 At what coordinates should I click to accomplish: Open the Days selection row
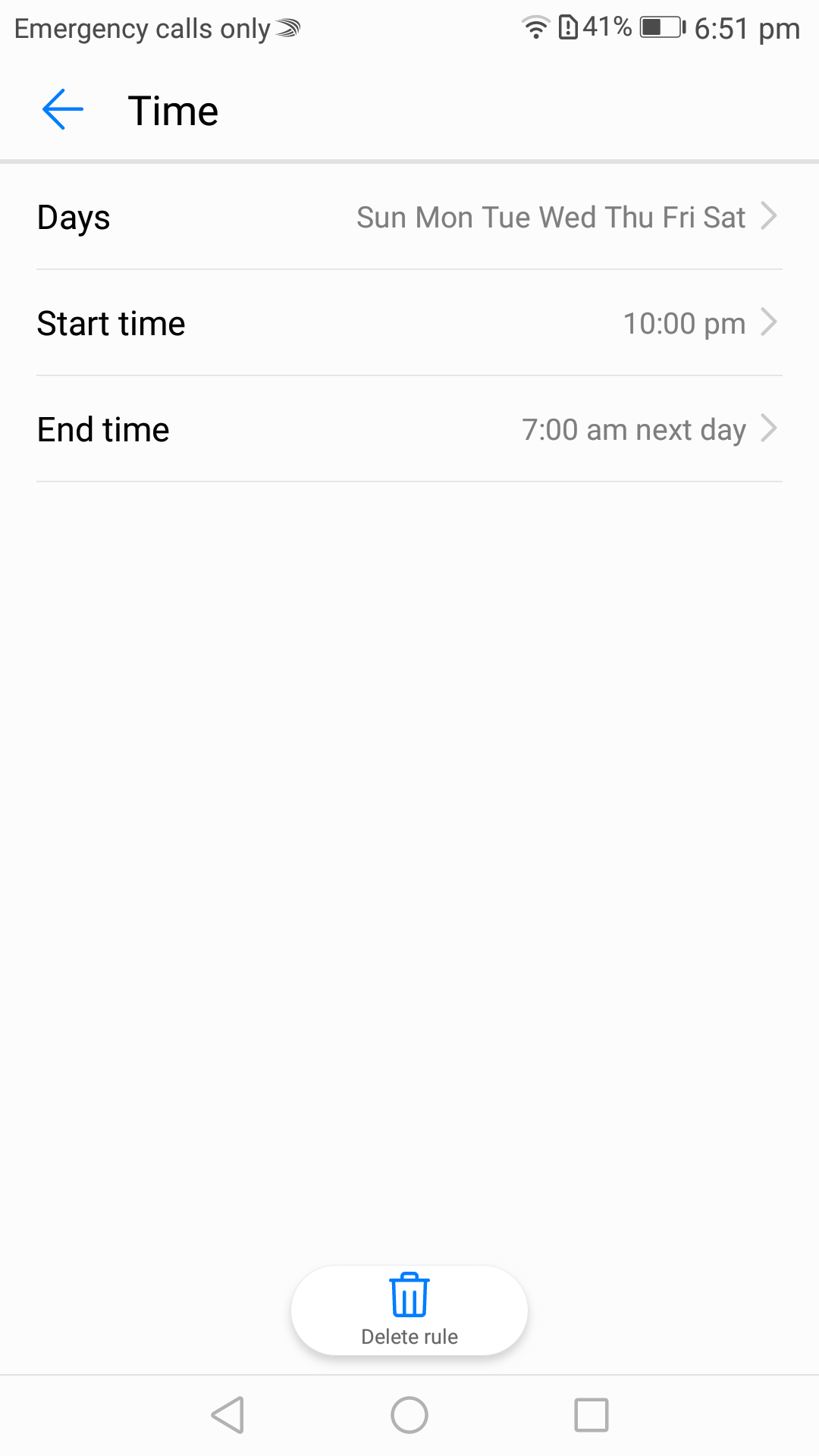click(x=409, y=217)
